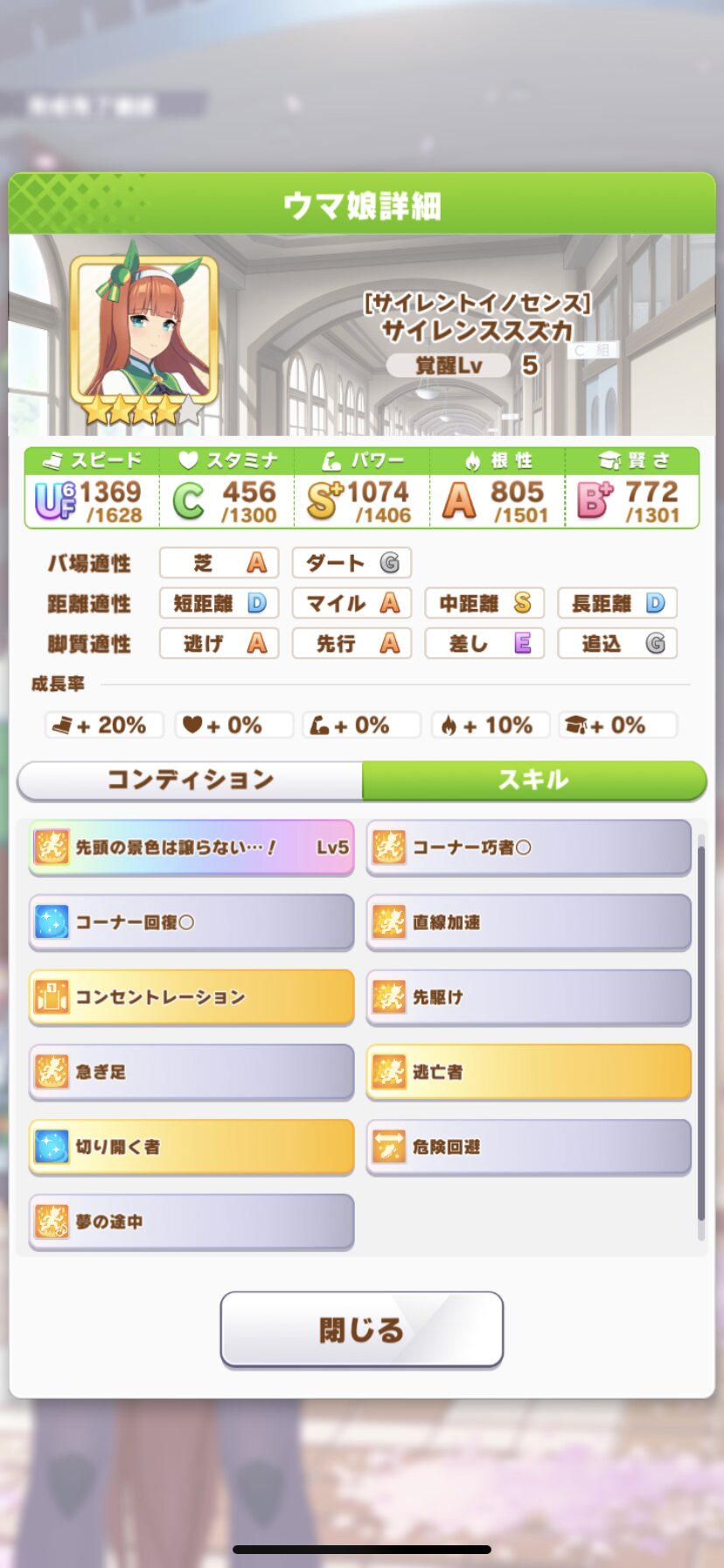The height and width of the screenshot is (1568, 724).
Task: Check the 先駆け skill description
Action: point(528,997)
